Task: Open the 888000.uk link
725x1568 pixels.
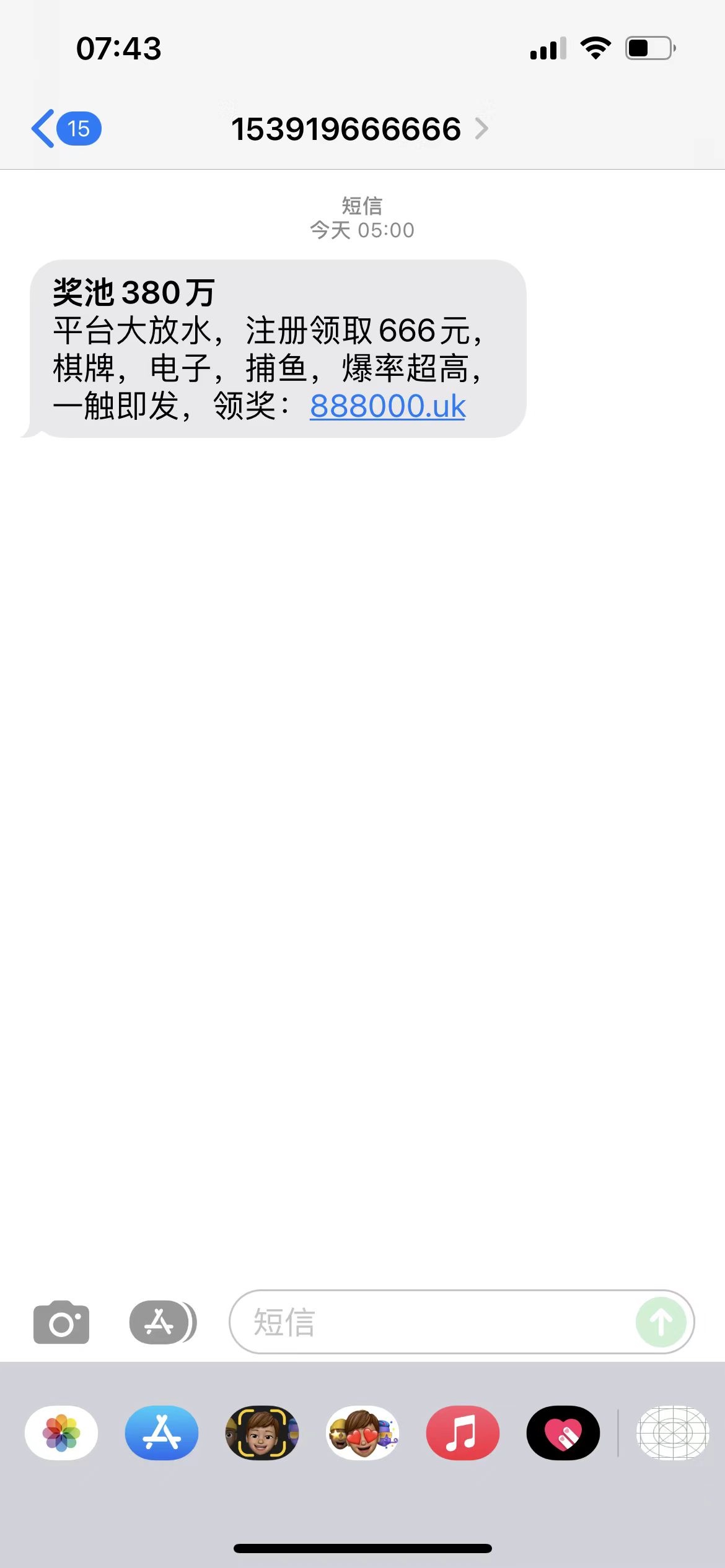Action: click(387, 406)
